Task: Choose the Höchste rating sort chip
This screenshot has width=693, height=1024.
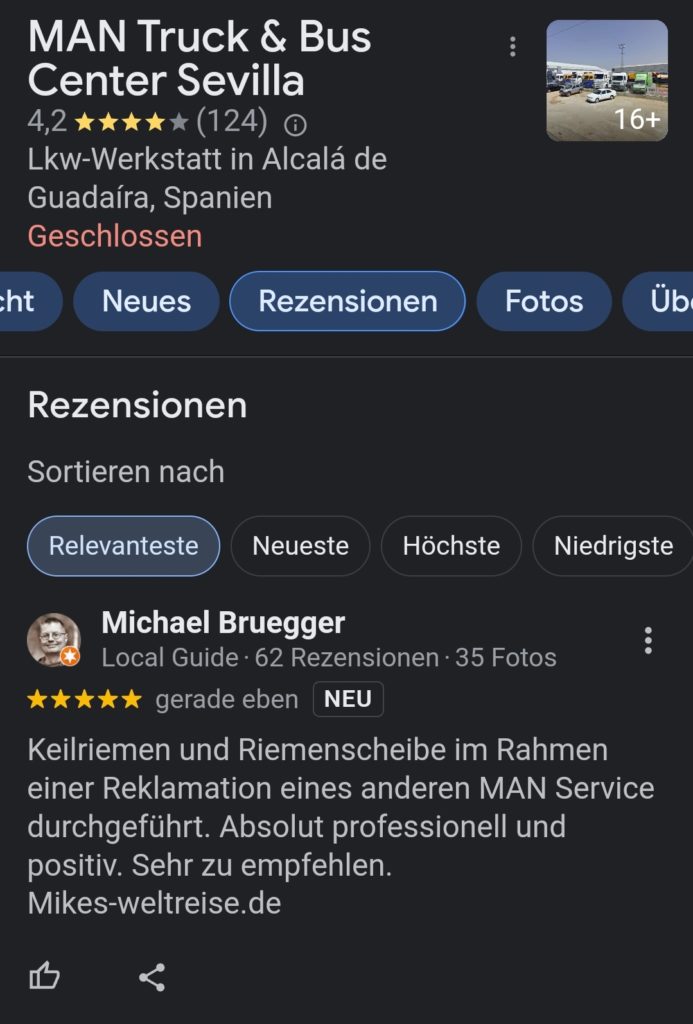Action: point(451,546)
